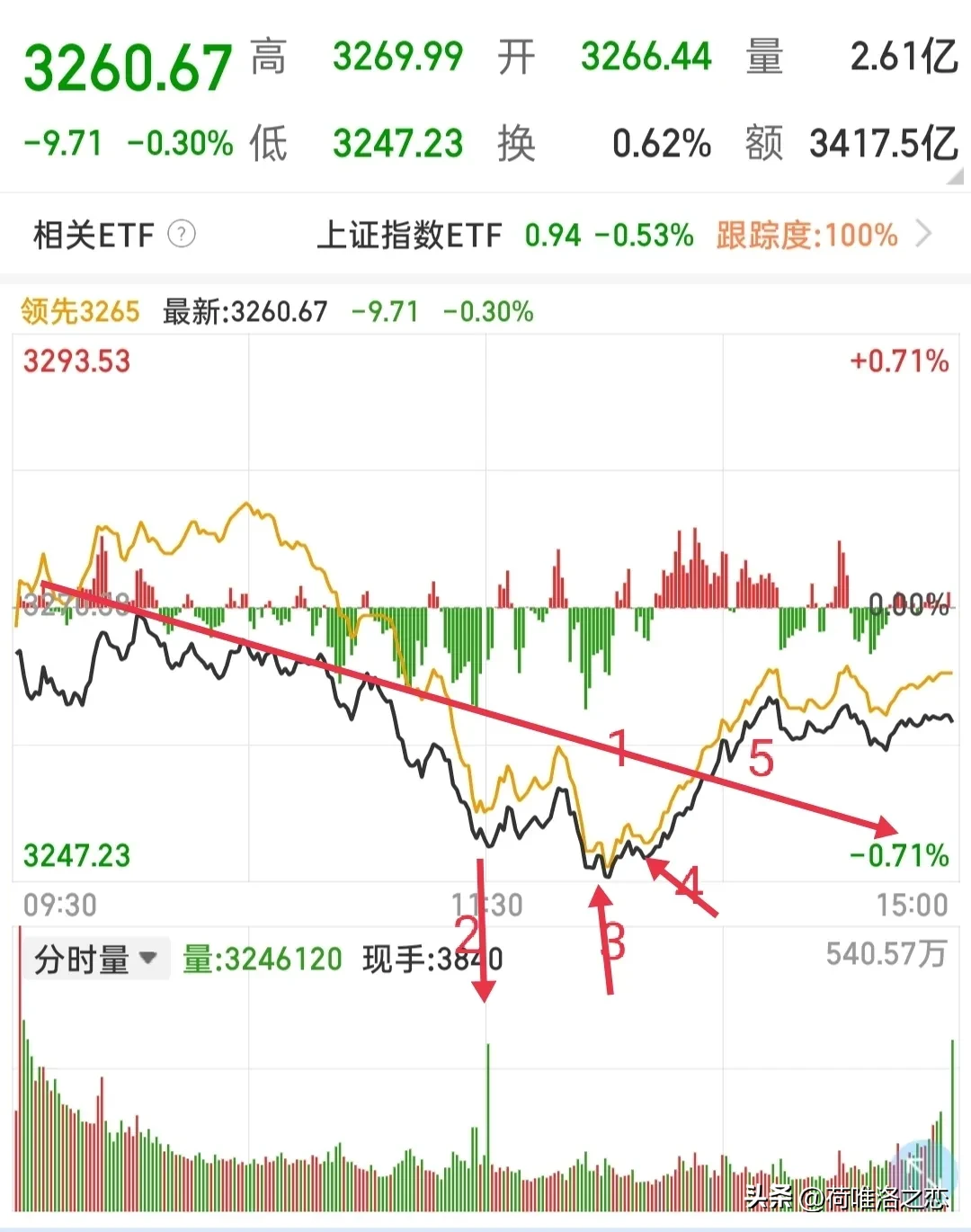The width and height of the screenshot is (971, 1232).
Task: Expand more quote details with corner triangle
Action: tap(955, 176)
